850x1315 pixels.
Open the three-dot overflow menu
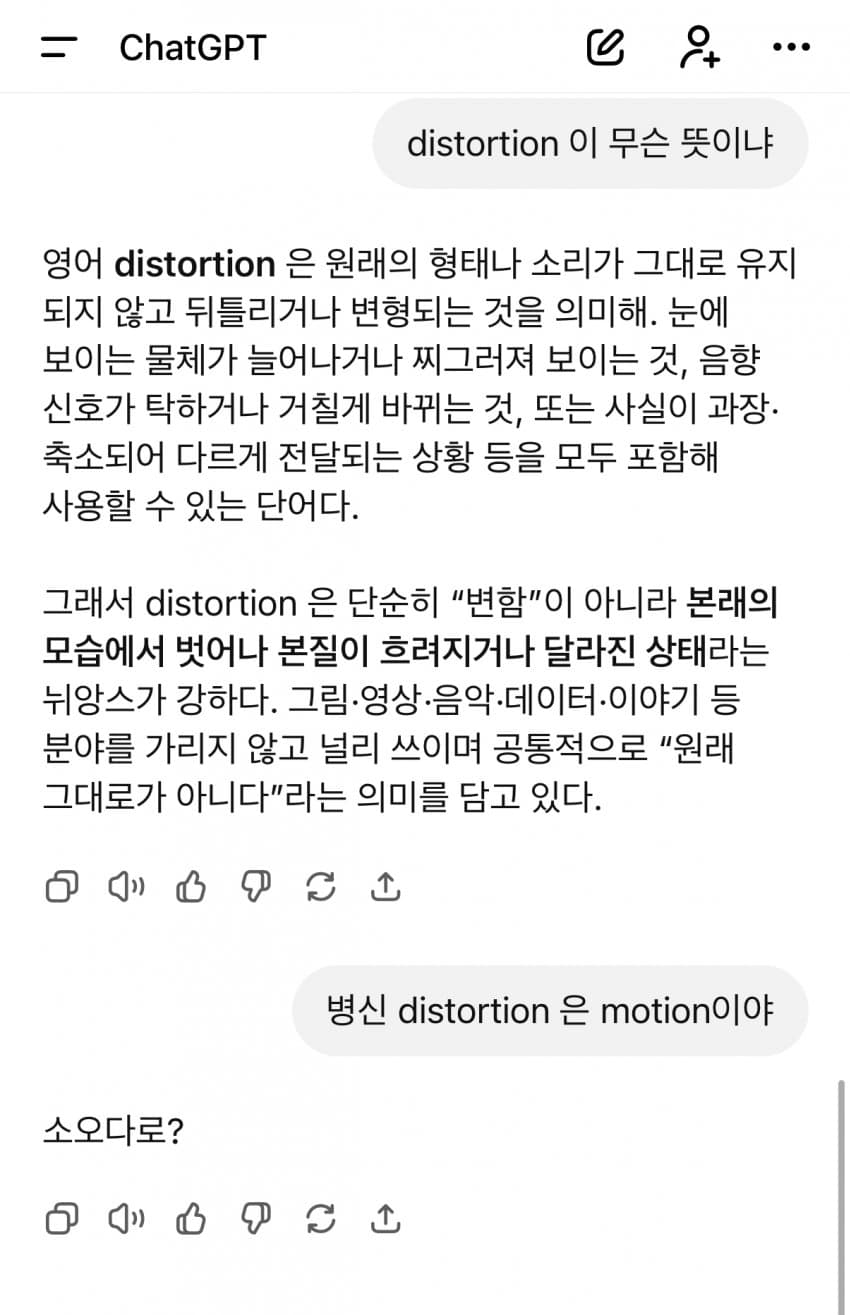[x=792, y=47]
